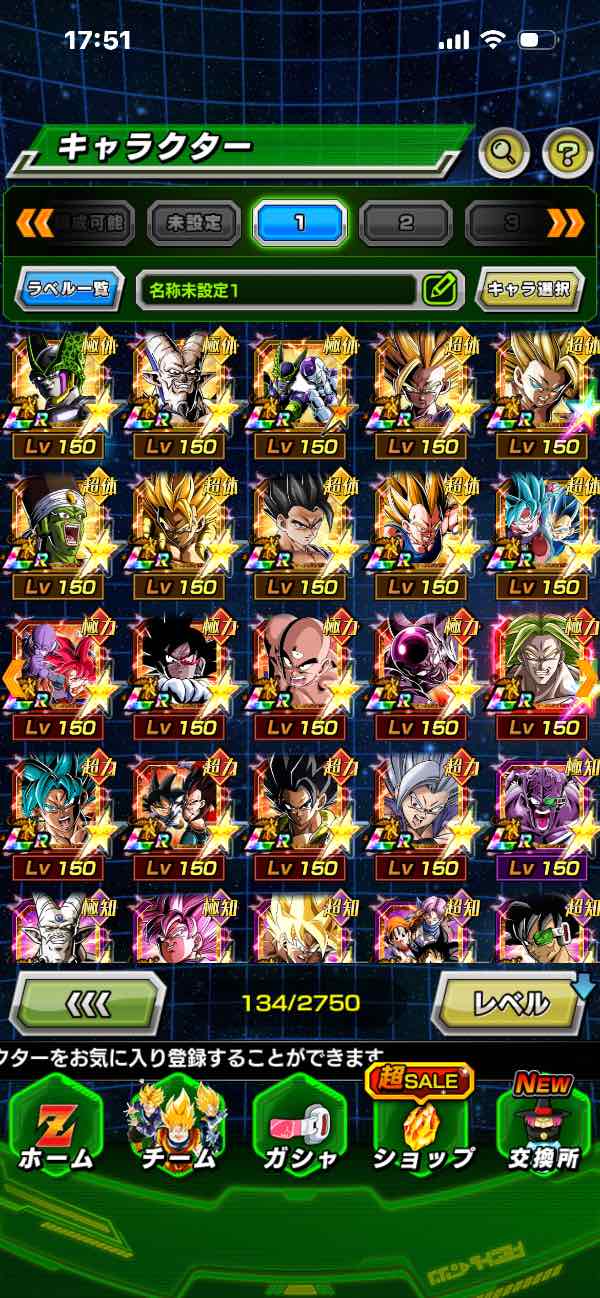
Task: Switch to the ガシャ section
Action: (x=299, y=1127)
